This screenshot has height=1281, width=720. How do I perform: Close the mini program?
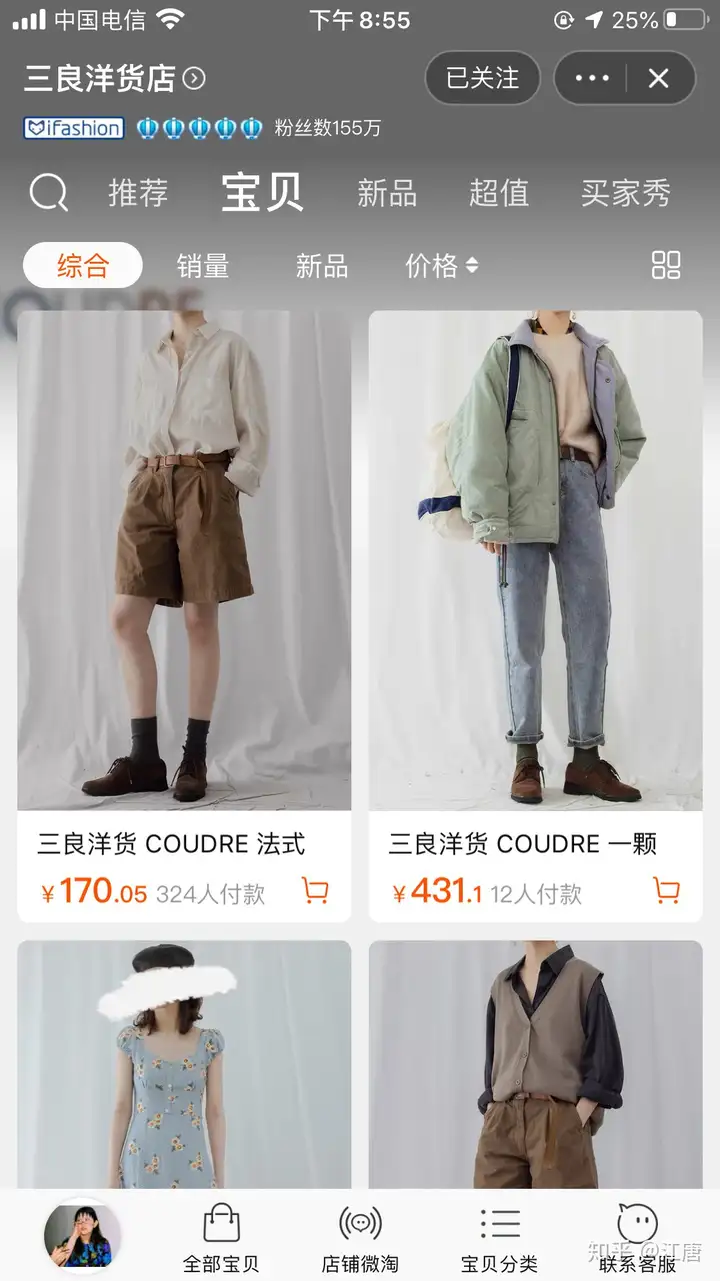(658, 78)
